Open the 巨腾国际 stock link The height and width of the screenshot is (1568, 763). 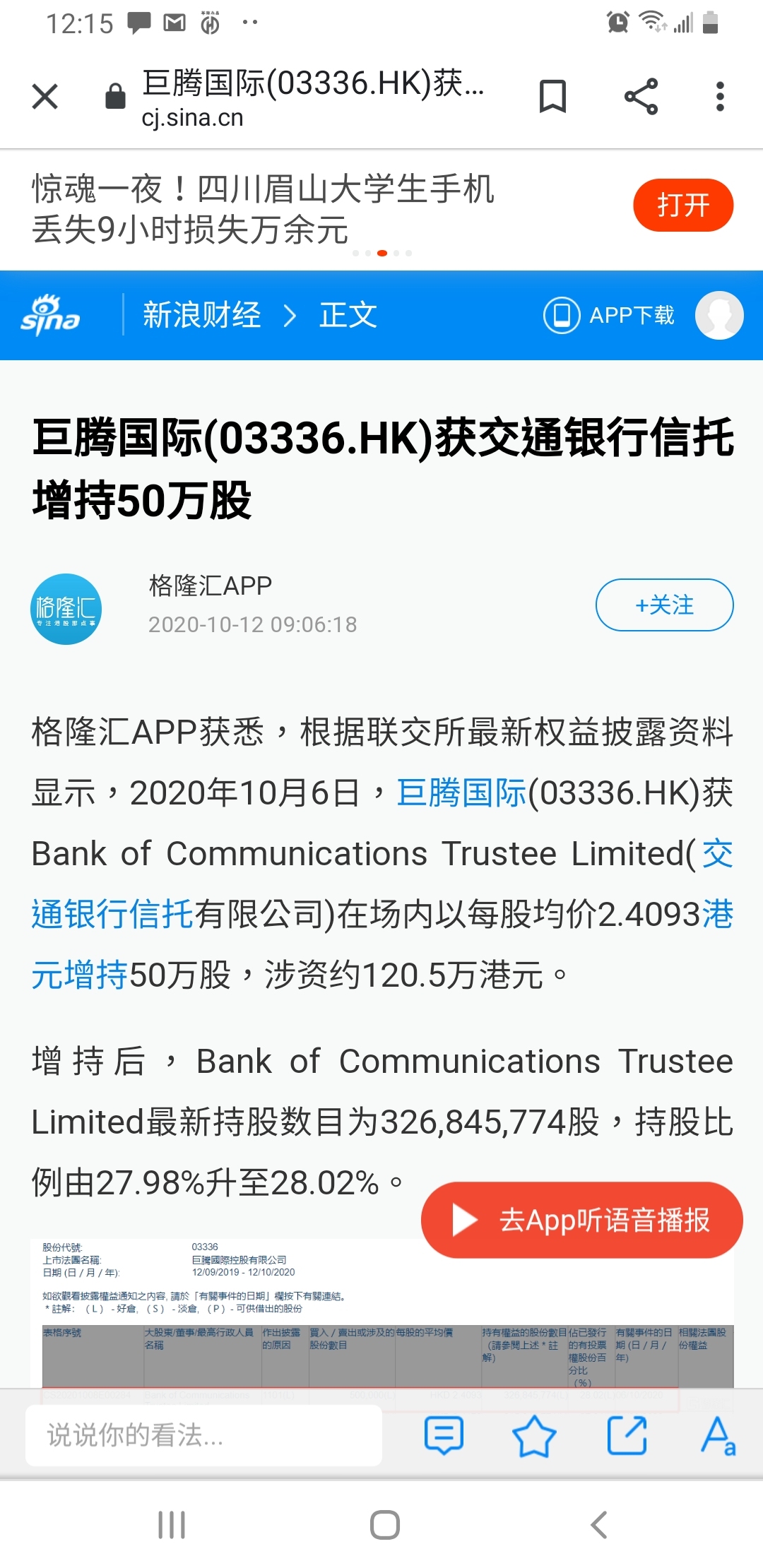461,792
